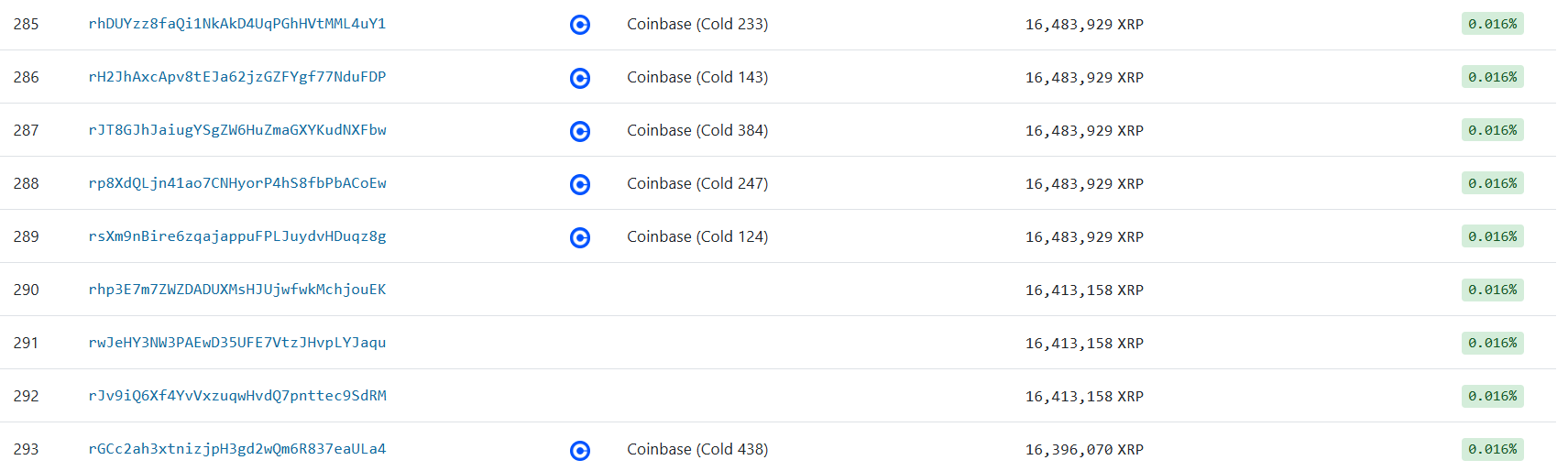Open address rsXm9nBire6zqajappuFPLJuydvHDuqz8g
Viewport: 1568px width, 471px height.
pyautogui.click(x=236, y=236)
